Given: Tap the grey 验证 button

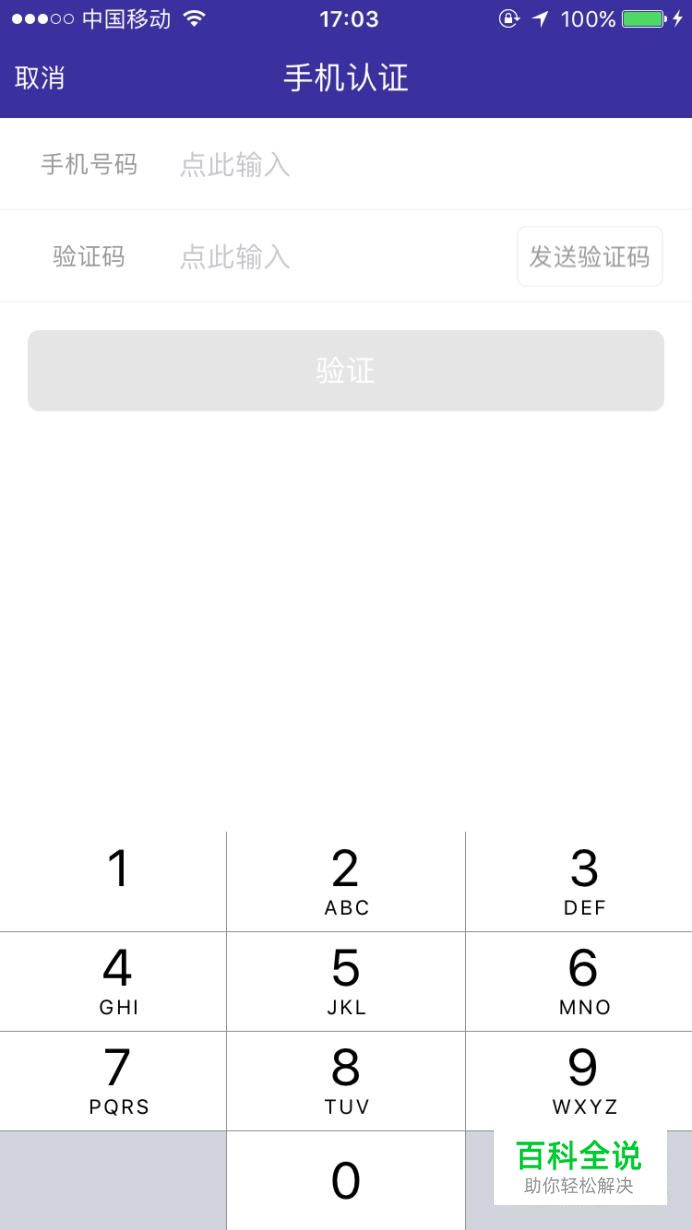Looking at the screenshot, I should point(346,370).
